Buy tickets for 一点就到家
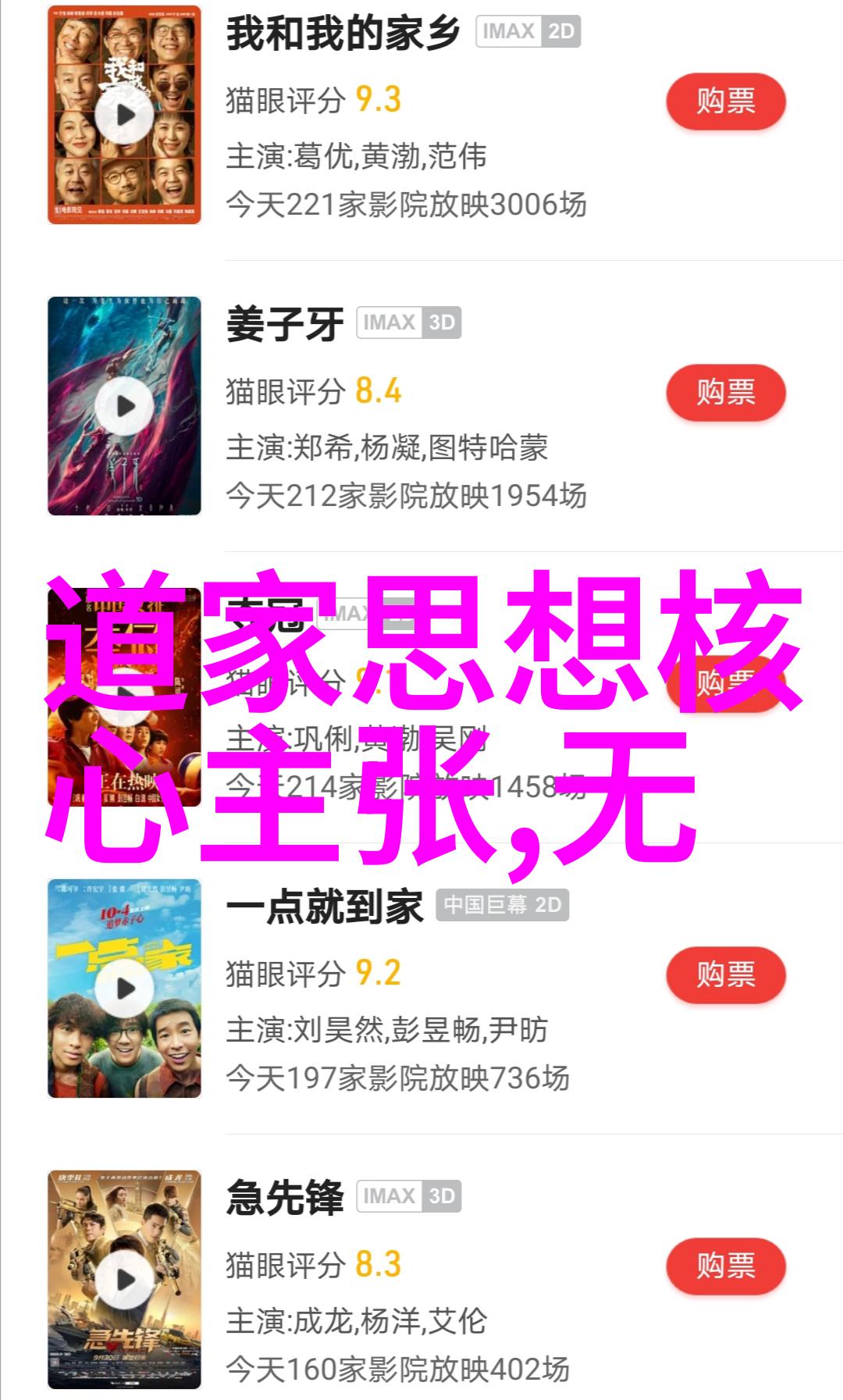 pos(725,974)
